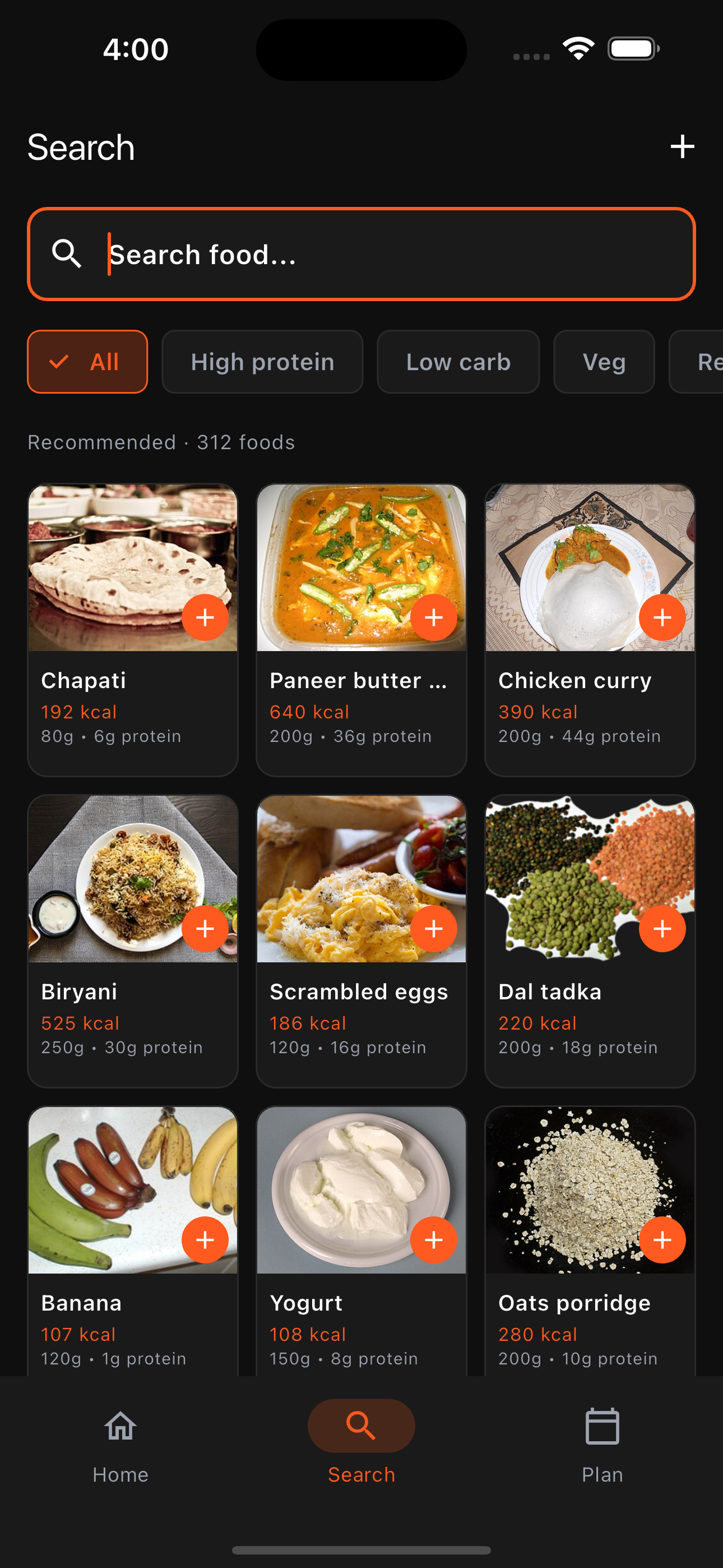The image size is (723, 1568).
Task: Add Oats porridge with its plus button
Action: click(x=662, y=1239)
